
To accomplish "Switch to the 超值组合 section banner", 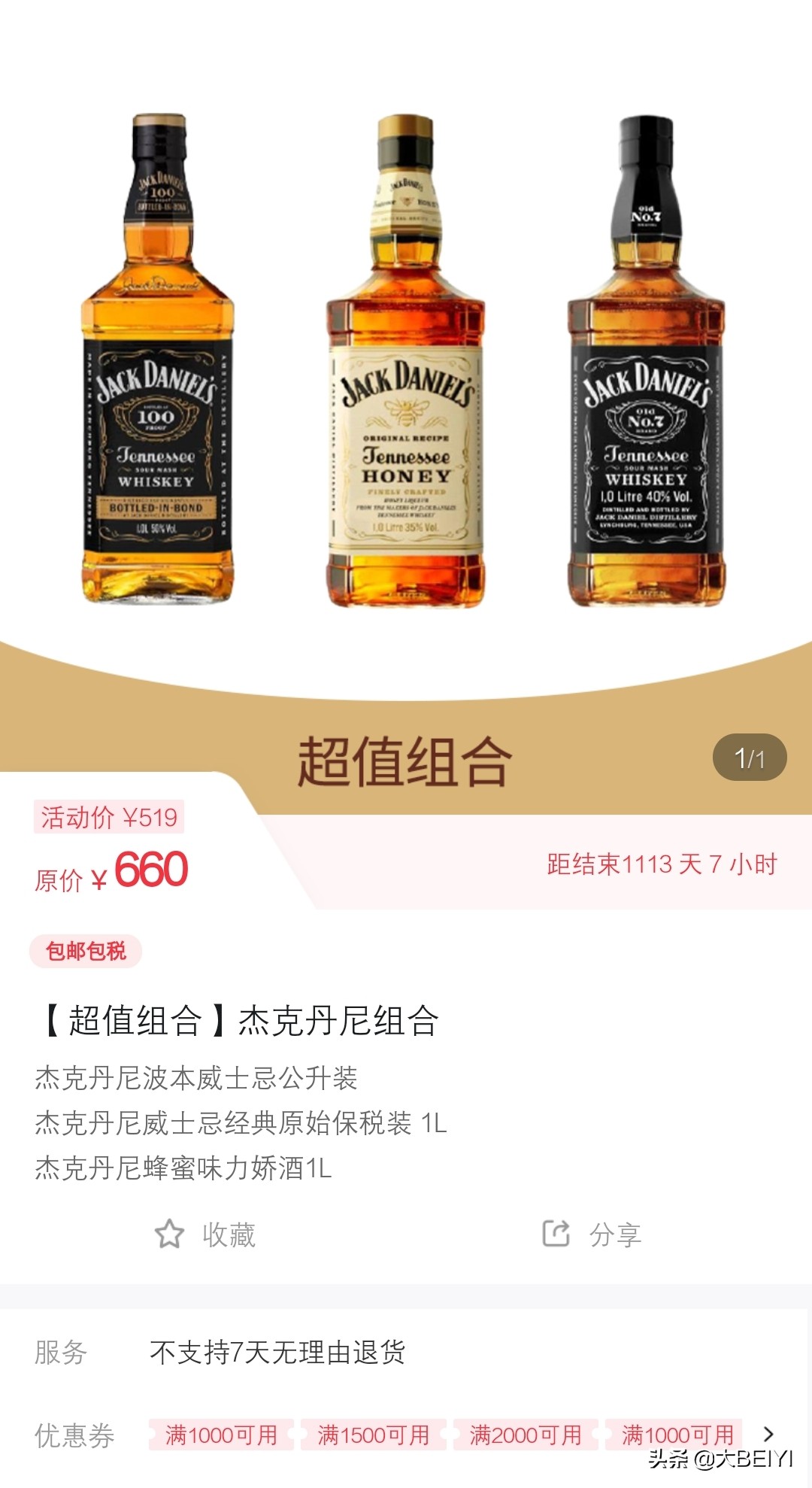I will 406,760.
